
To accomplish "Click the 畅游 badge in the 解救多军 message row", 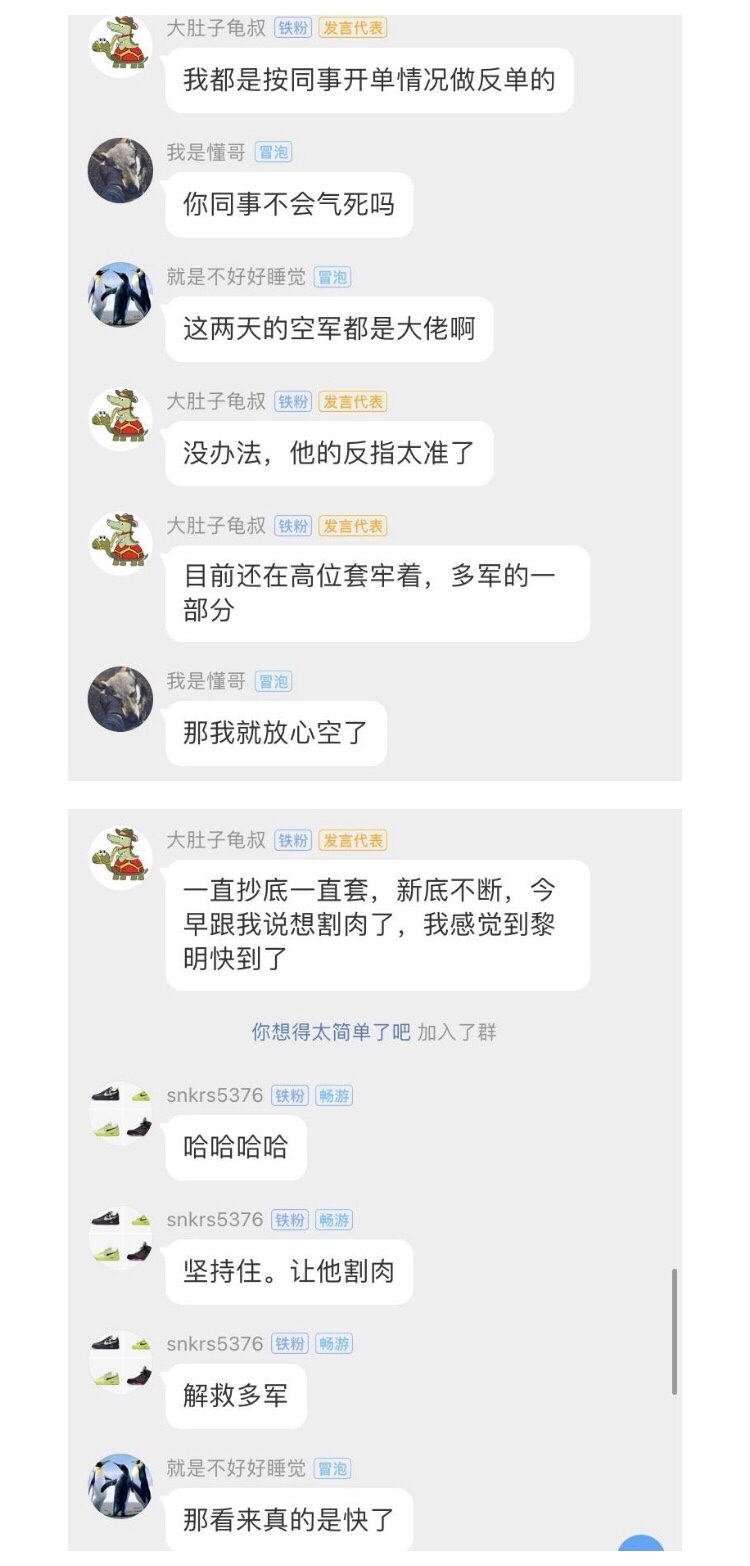I will pyautogui.click(x=334, y=1344).
